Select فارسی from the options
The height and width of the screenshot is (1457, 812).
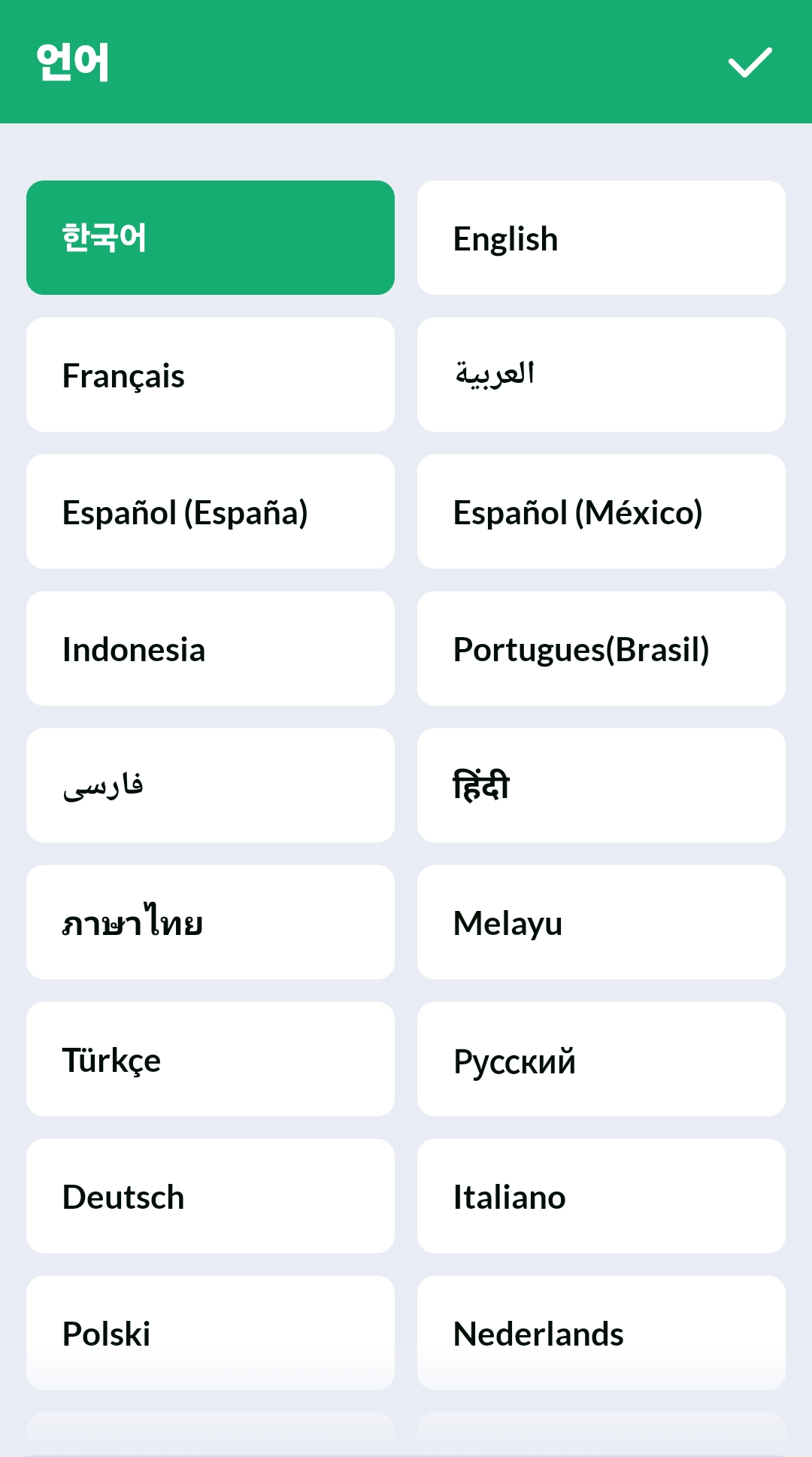coord(211,785)
